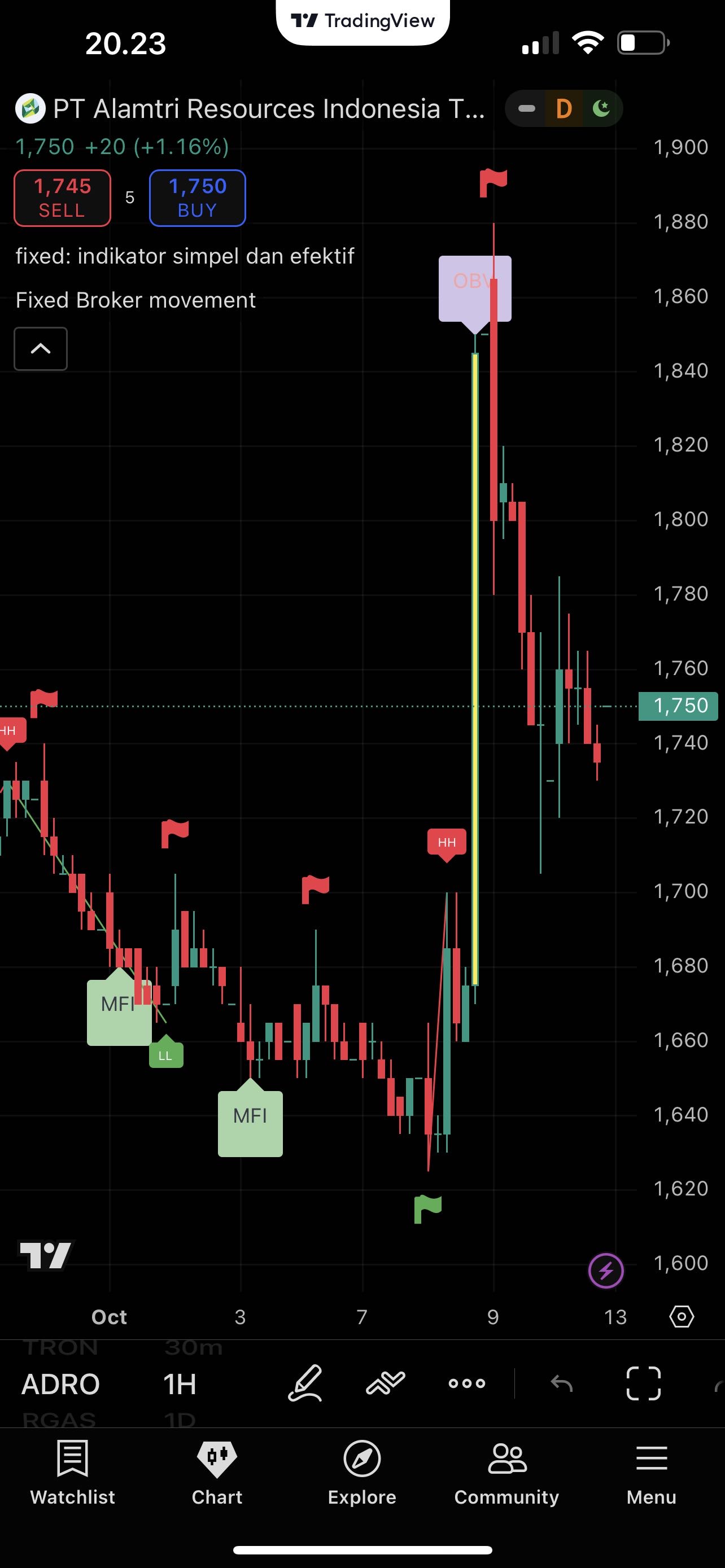Enter fullscreen chart mode

pyautogui.click(x=644, y=1383)
